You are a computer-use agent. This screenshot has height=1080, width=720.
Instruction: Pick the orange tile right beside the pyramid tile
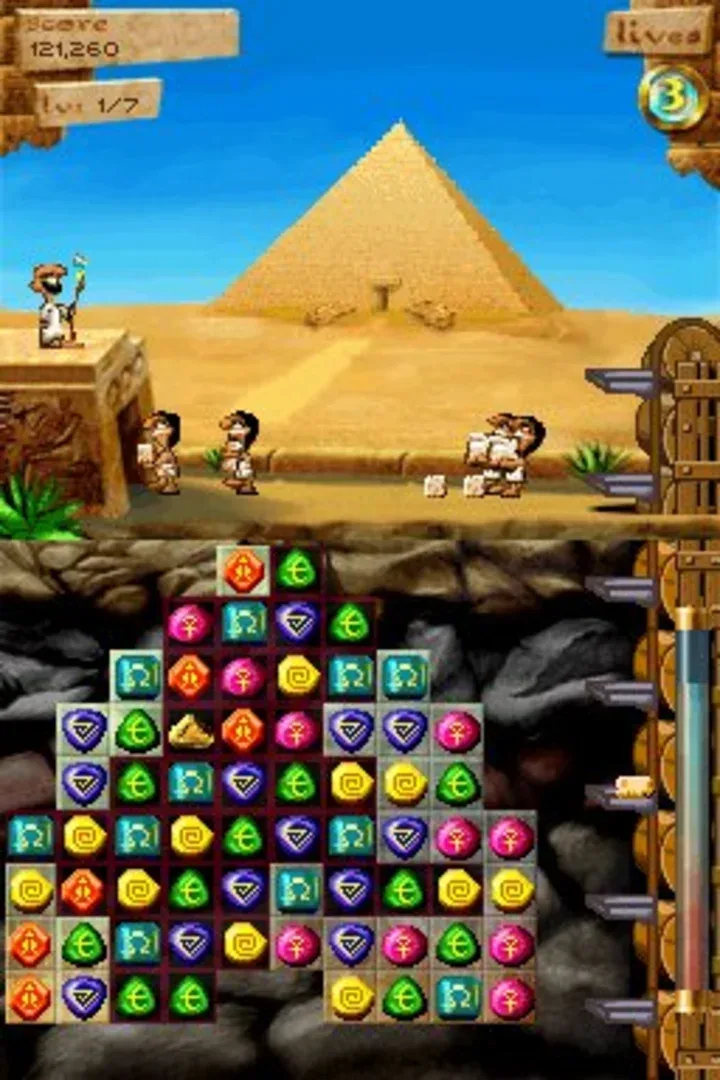243,730
